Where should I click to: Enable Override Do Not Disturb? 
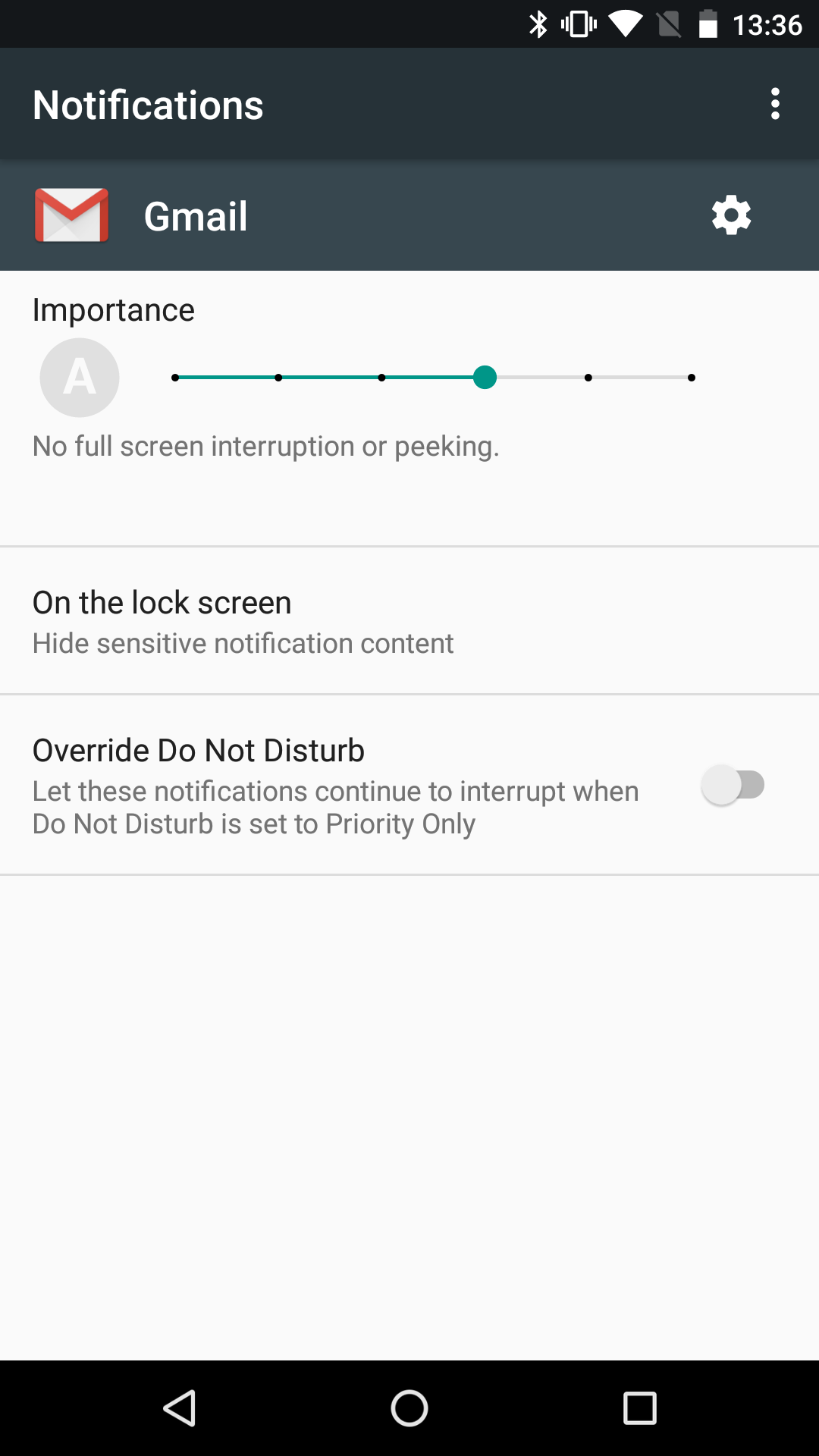point(733,785)
